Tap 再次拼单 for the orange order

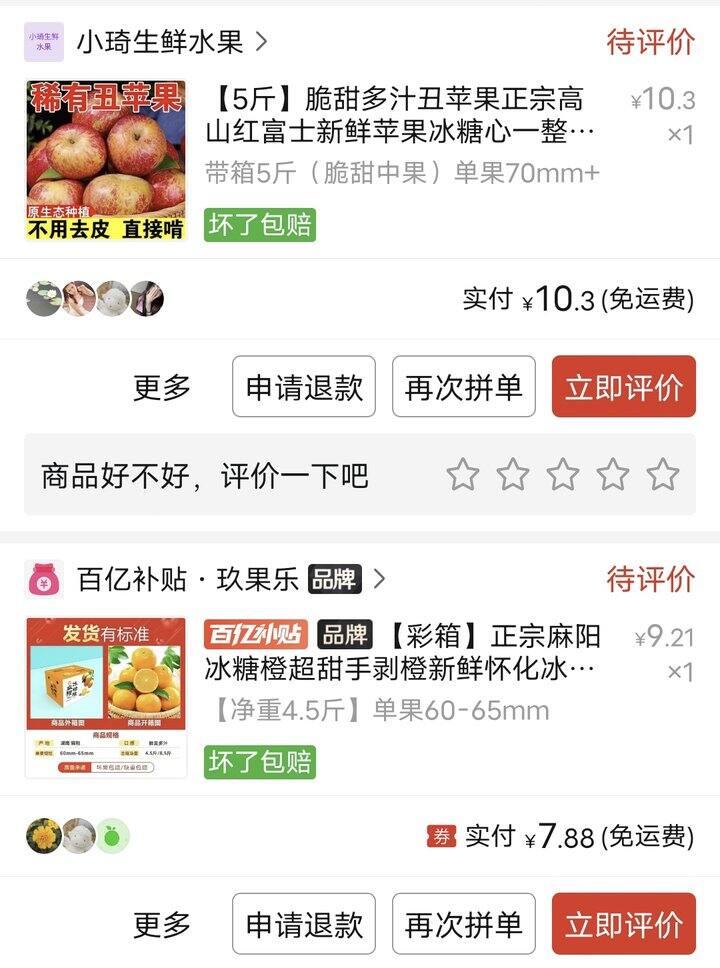click(x=463, y=924)
